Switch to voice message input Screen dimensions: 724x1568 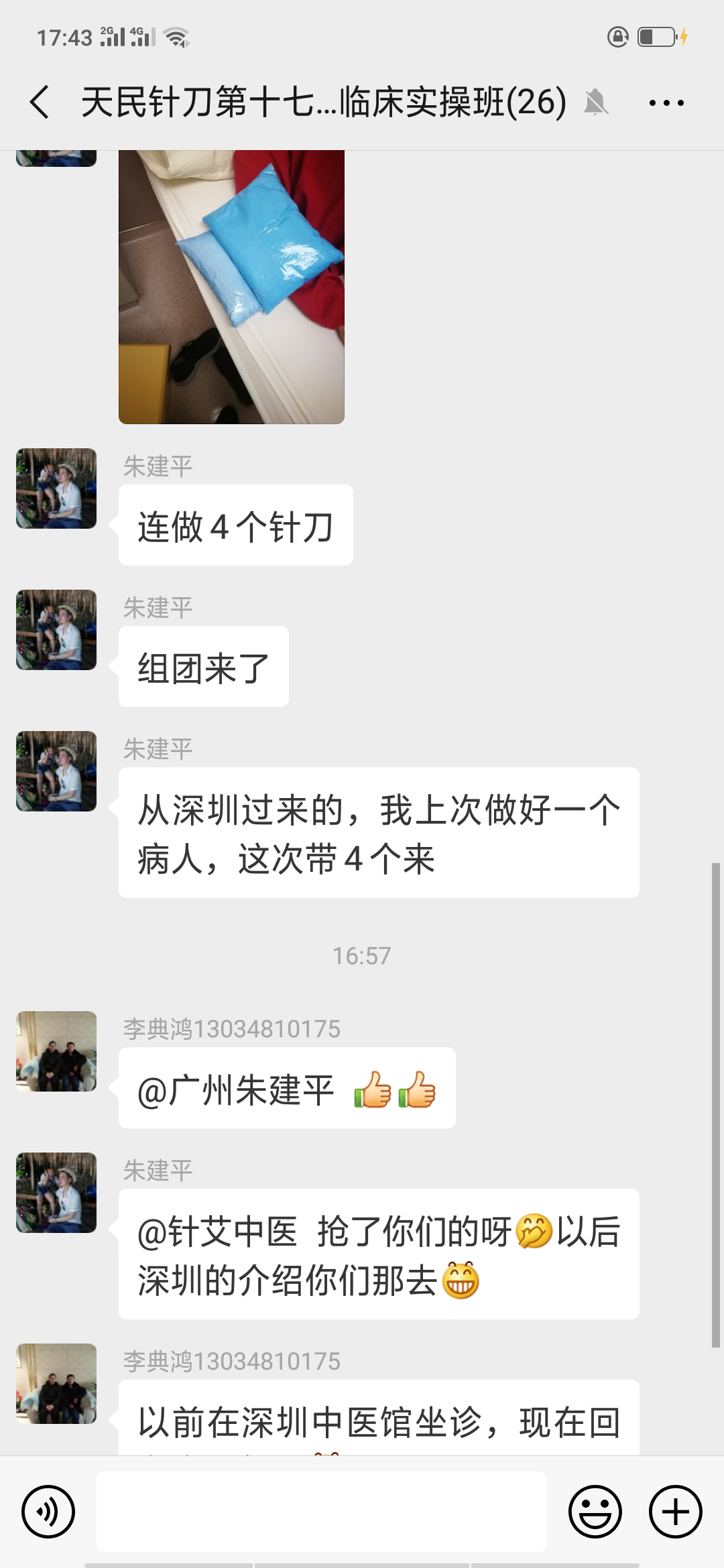coord(48,1511)
